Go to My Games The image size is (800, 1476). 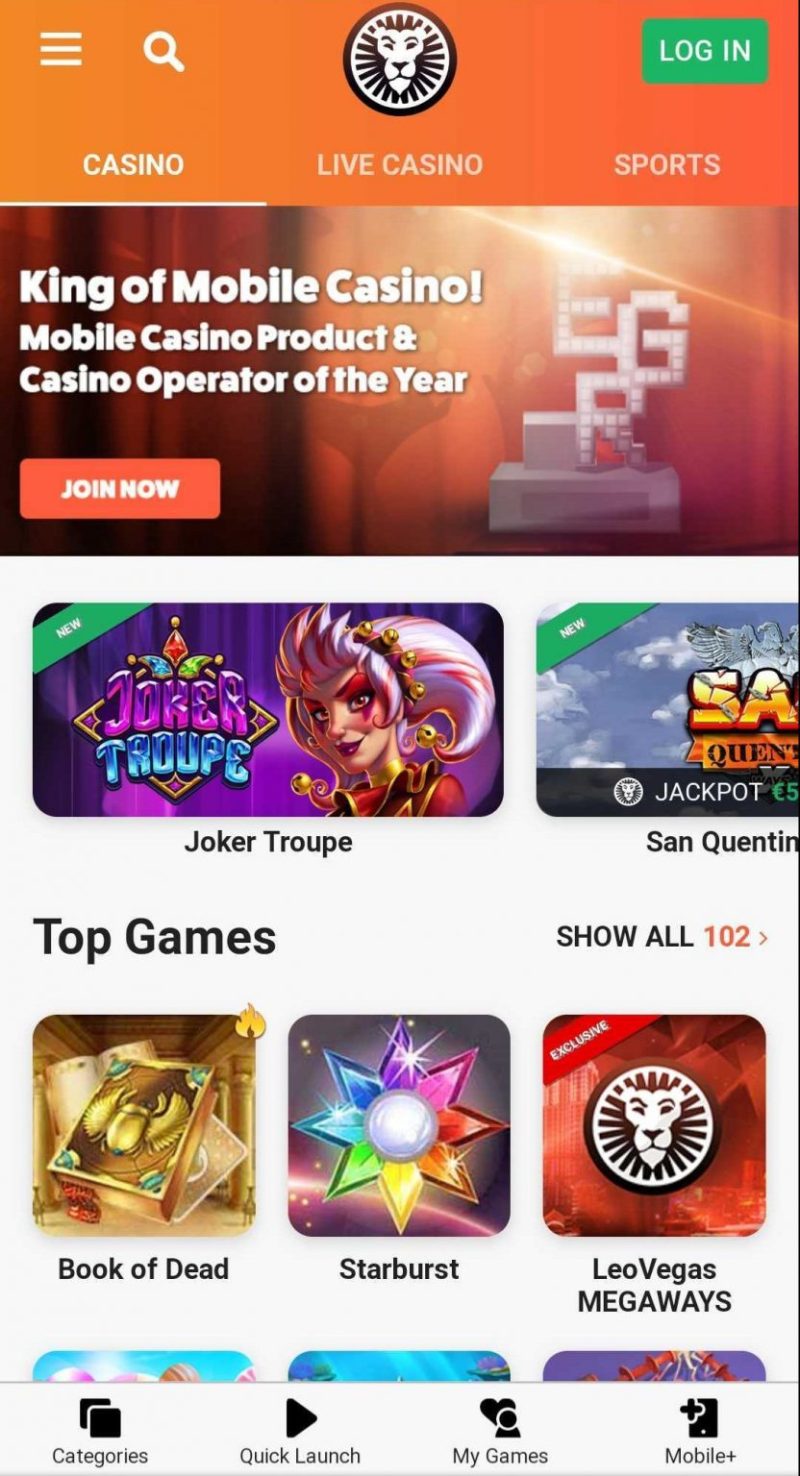pyautogui.click(x=500, y=1431)
